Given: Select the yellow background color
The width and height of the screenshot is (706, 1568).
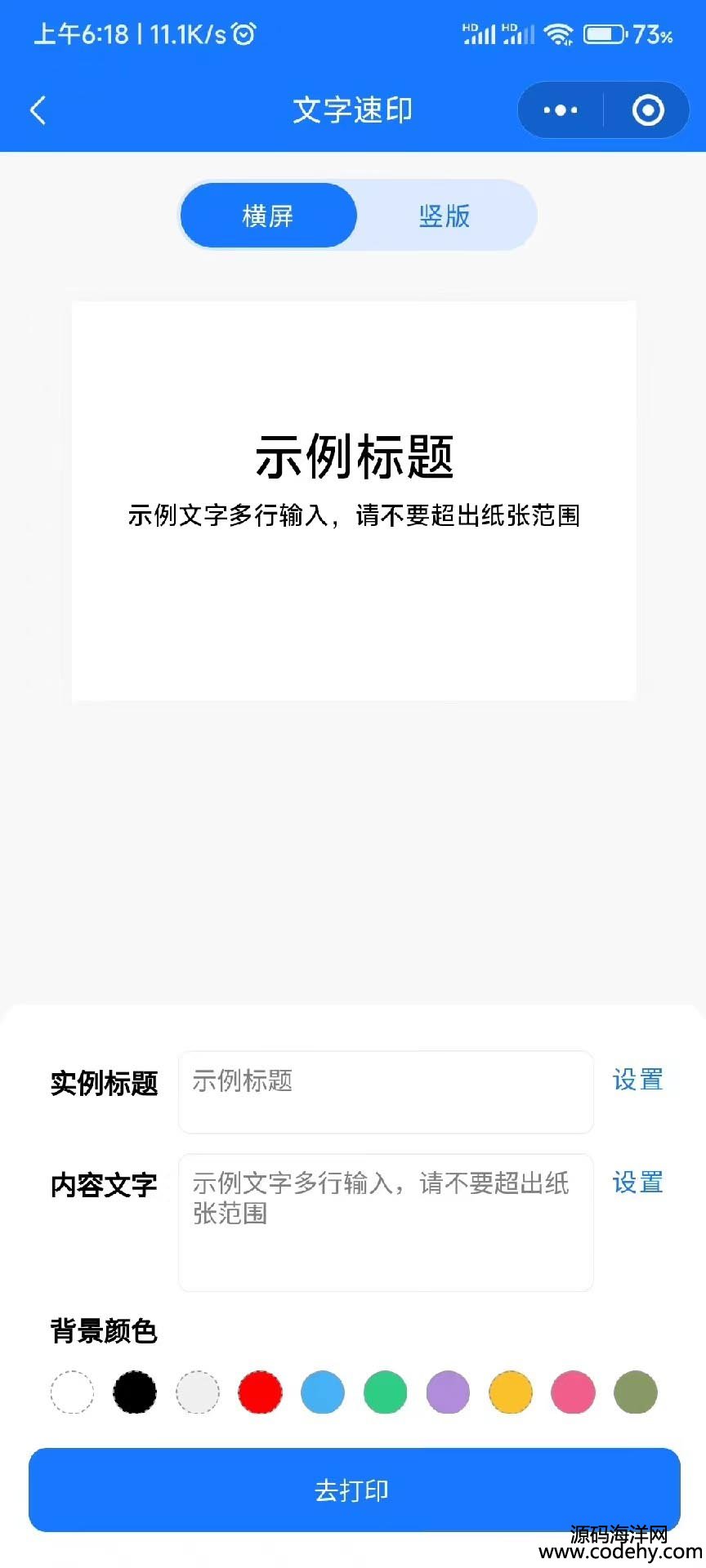Looking at the screenshot, I should pos(511,1392).
